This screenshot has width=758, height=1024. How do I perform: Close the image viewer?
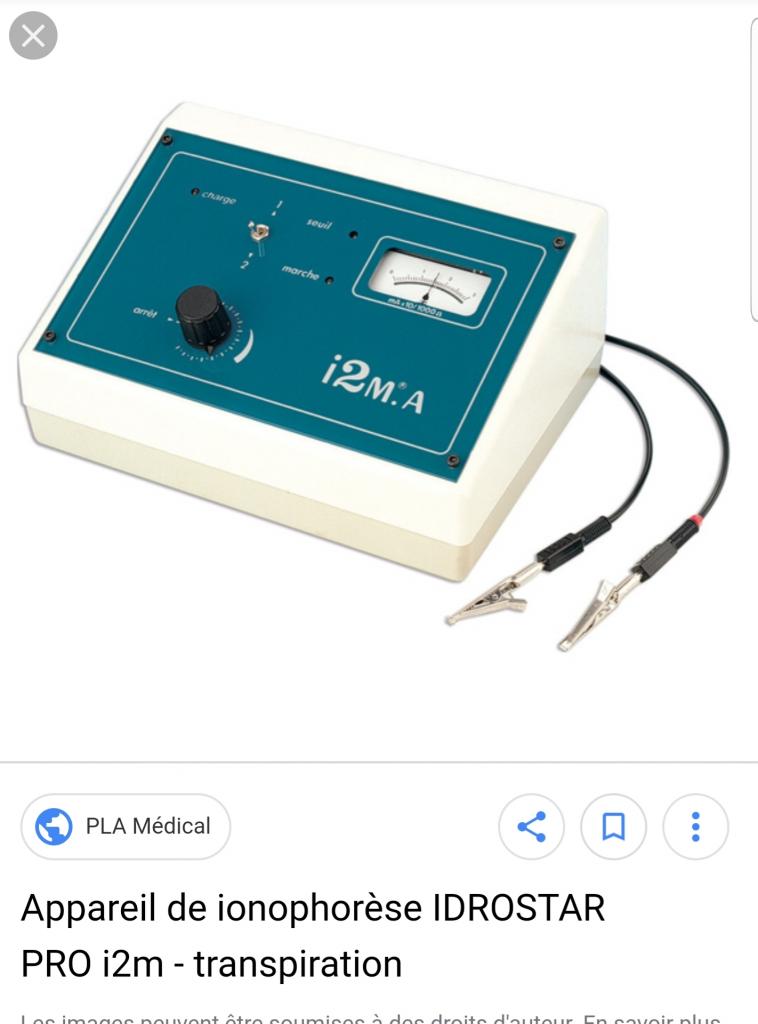point(33,36)
